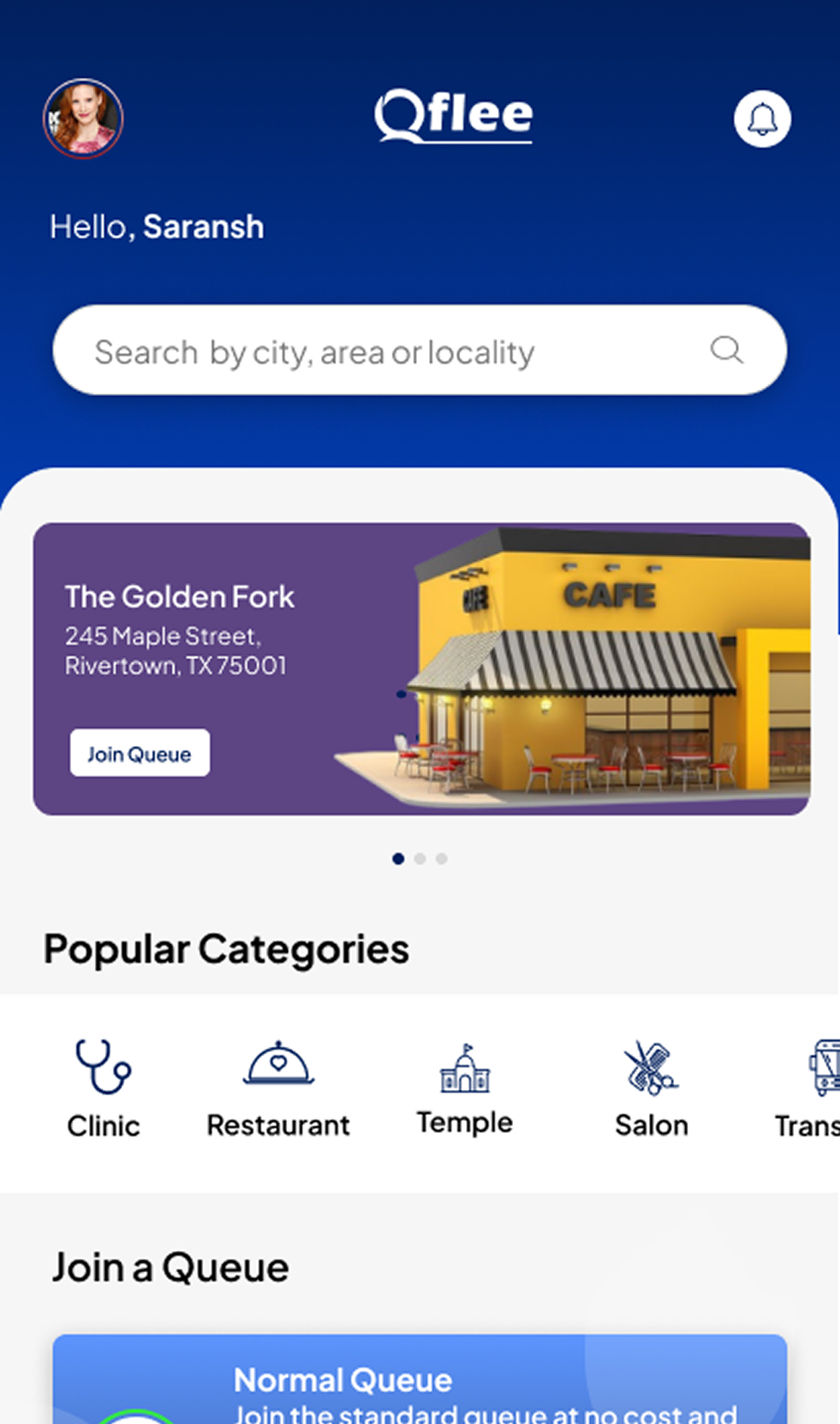Select the Clinic category
This screenshot has height=1424, width=840.
(x=103, y=1088)
